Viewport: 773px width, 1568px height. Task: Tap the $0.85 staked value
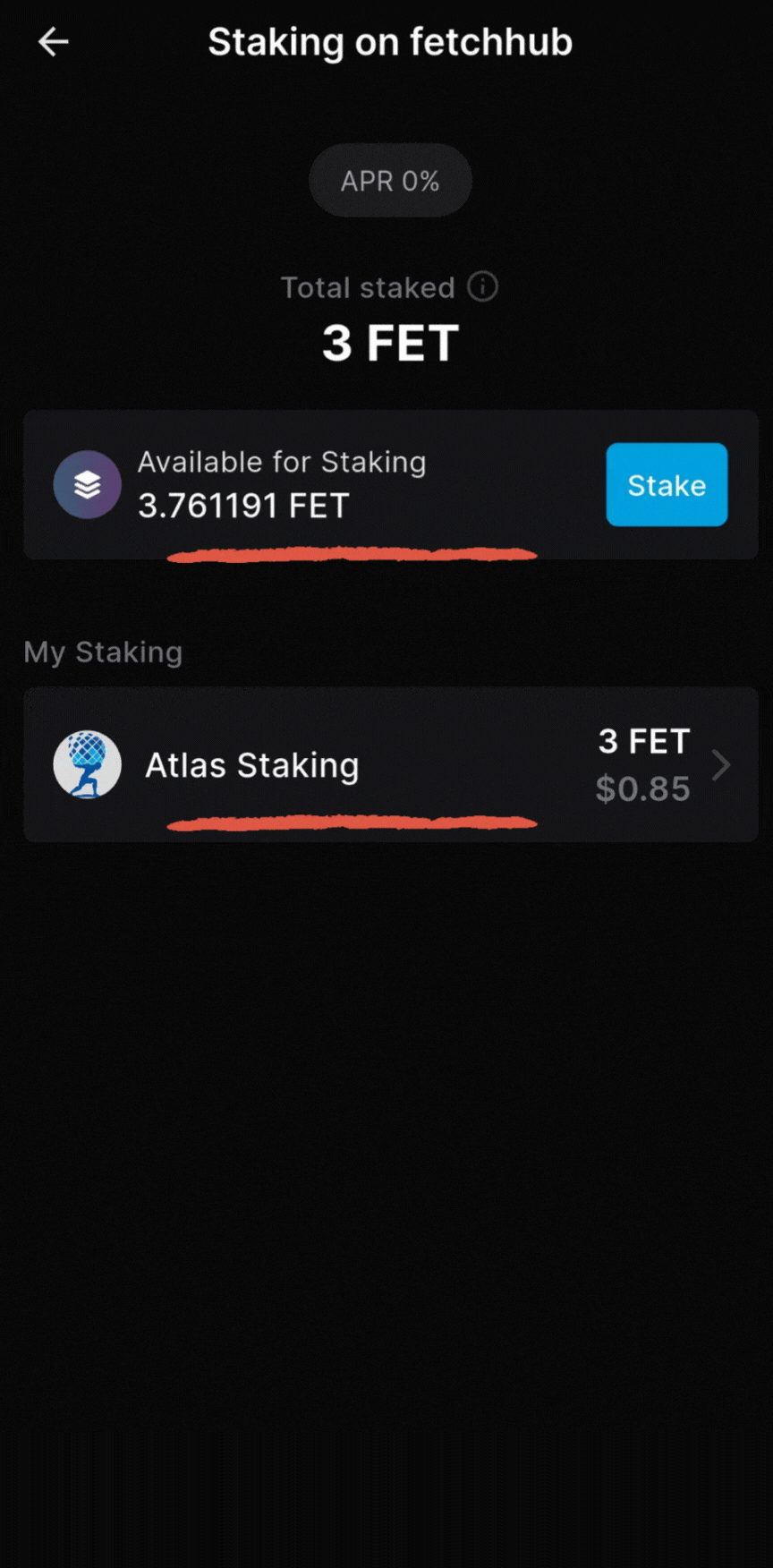642,788
